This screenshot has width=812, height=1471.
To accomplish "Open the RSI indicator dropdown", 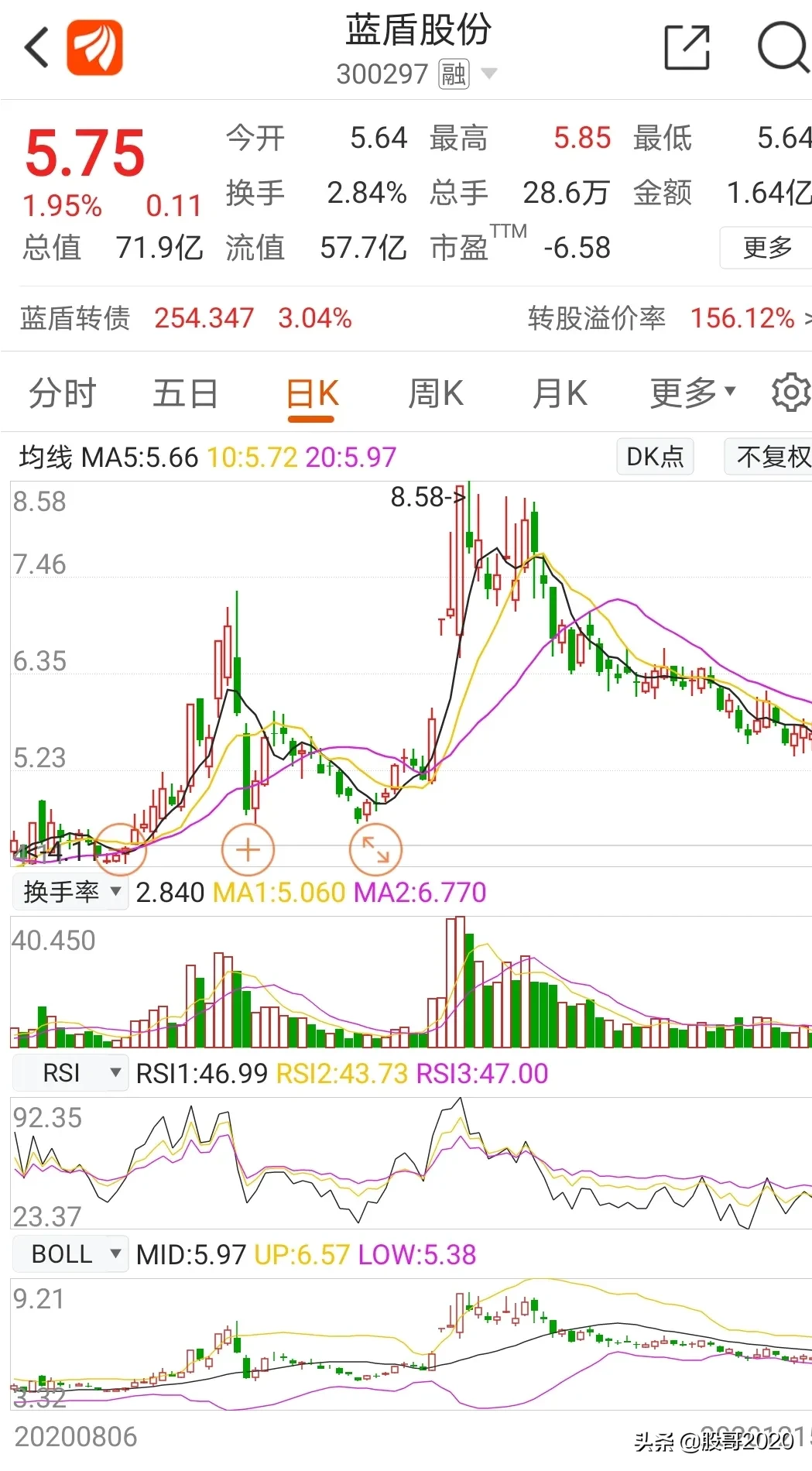I will (x=70, y=1073).
